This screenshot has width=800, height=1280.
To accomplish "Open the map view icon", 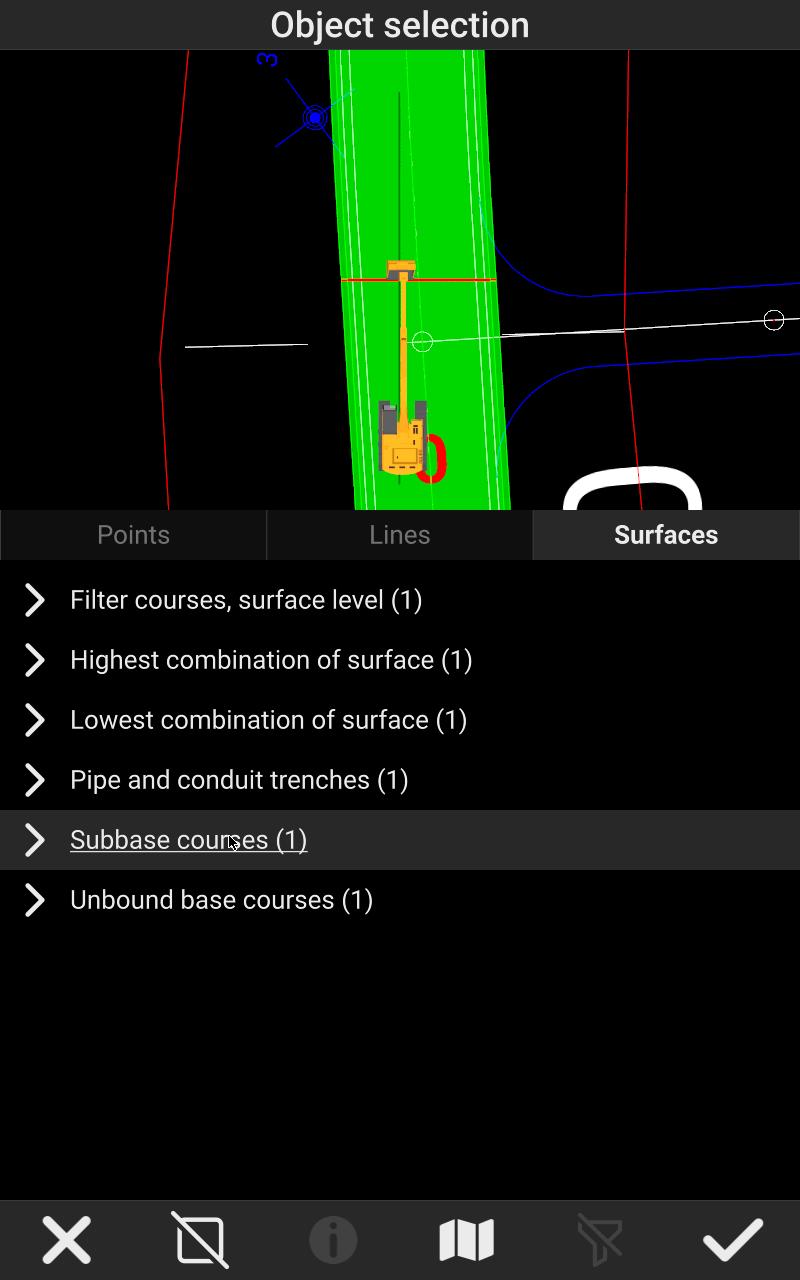I will point(466,1240).
